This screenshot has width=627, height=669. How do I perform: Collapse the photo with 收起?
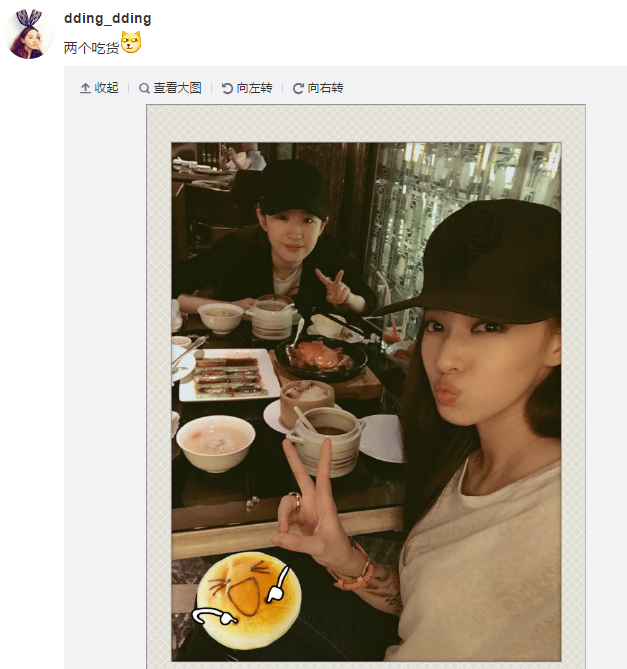pos(99,88)
